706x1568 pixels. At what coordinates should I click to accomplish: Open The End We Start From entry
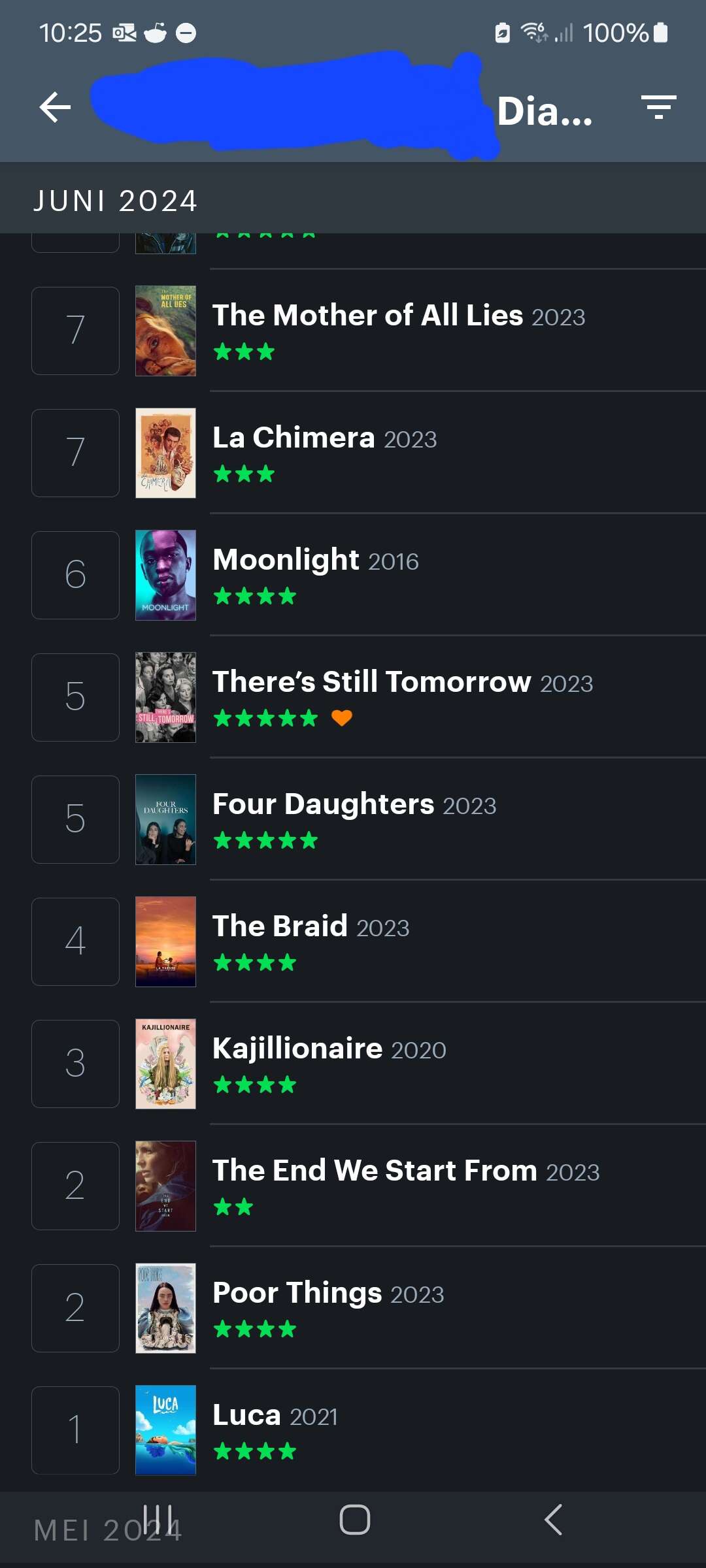(x=353, y=1186)
